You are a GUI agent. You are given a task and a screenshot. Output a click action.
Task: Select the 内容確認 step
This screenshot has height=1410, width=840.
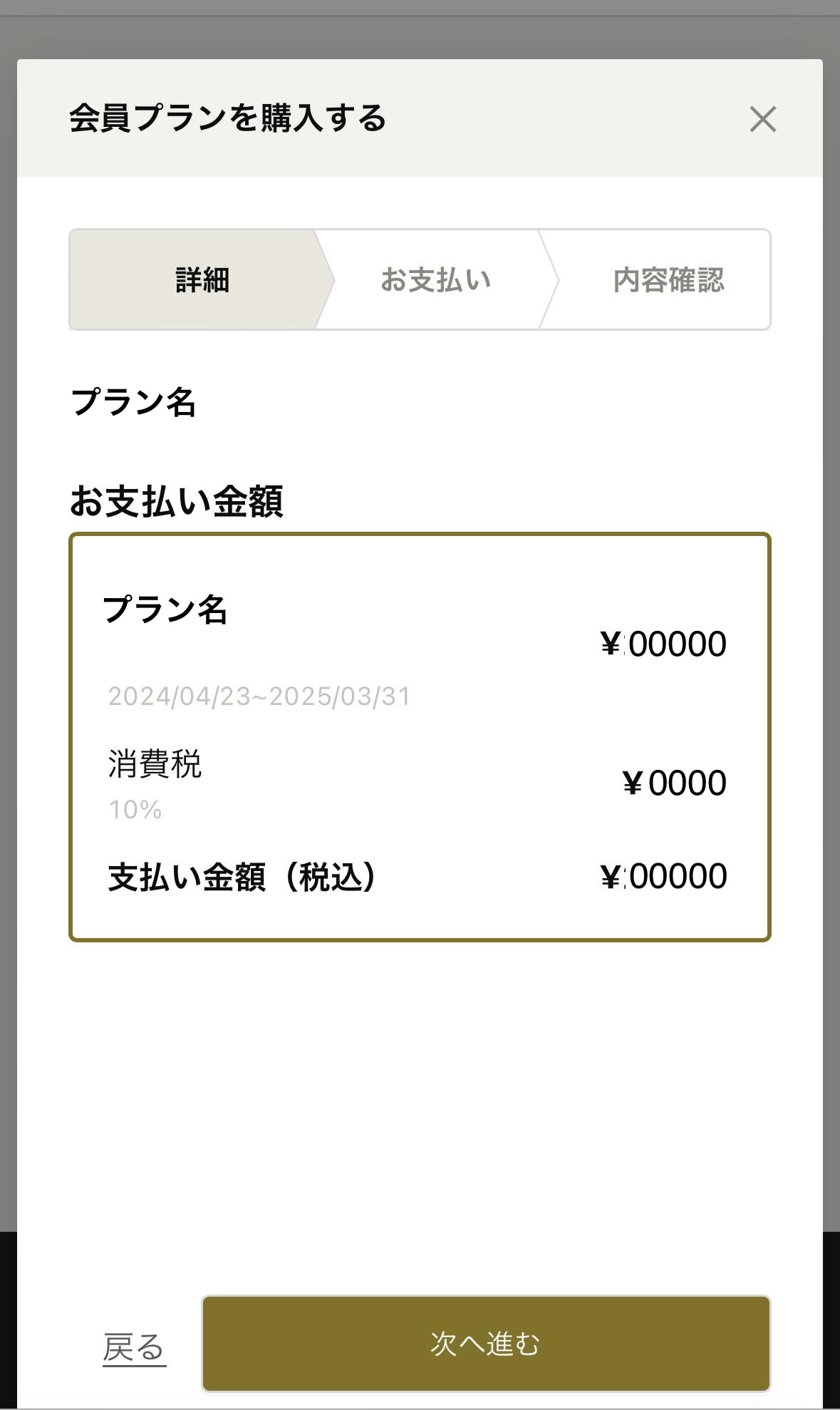coord(668,279)
